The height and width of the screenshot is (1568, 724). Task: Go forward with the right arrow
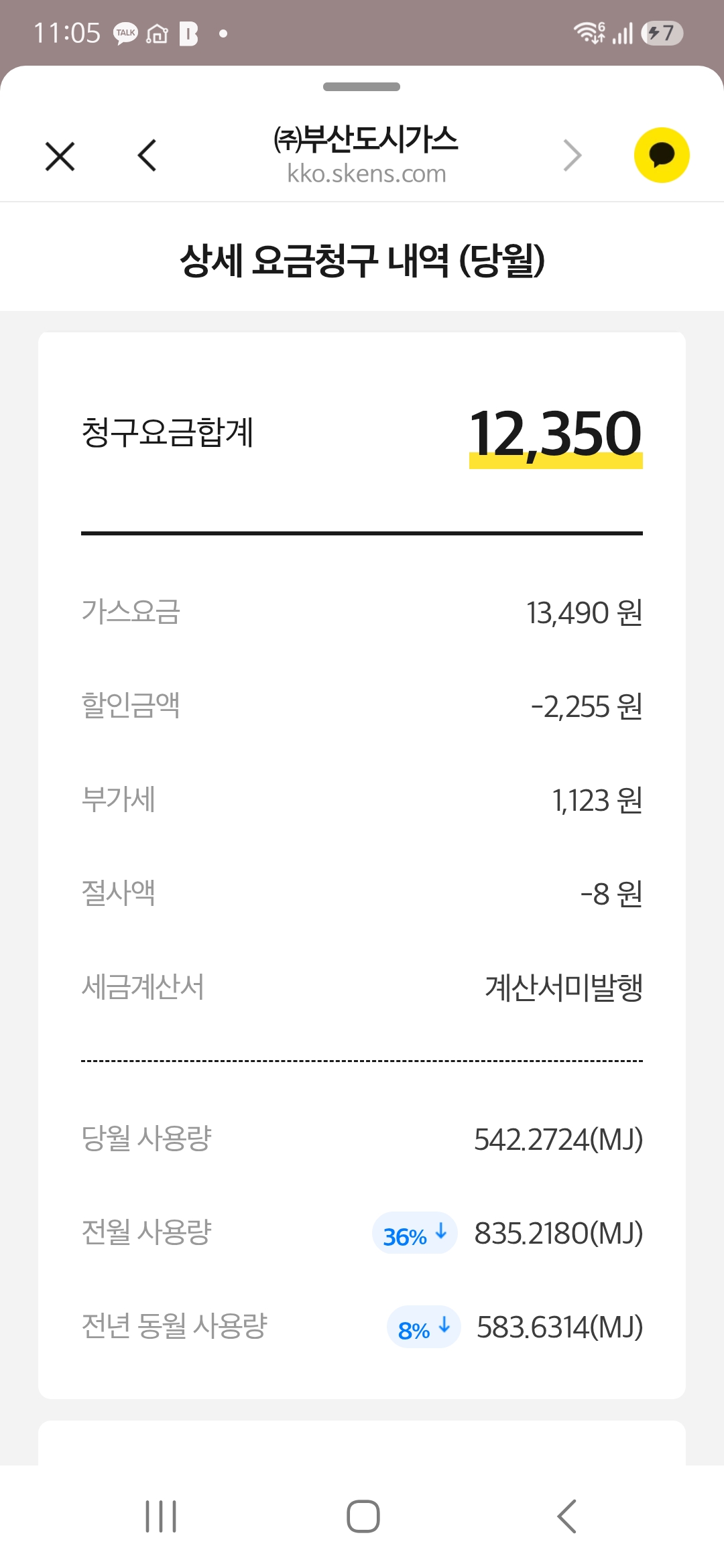(572, 155)
